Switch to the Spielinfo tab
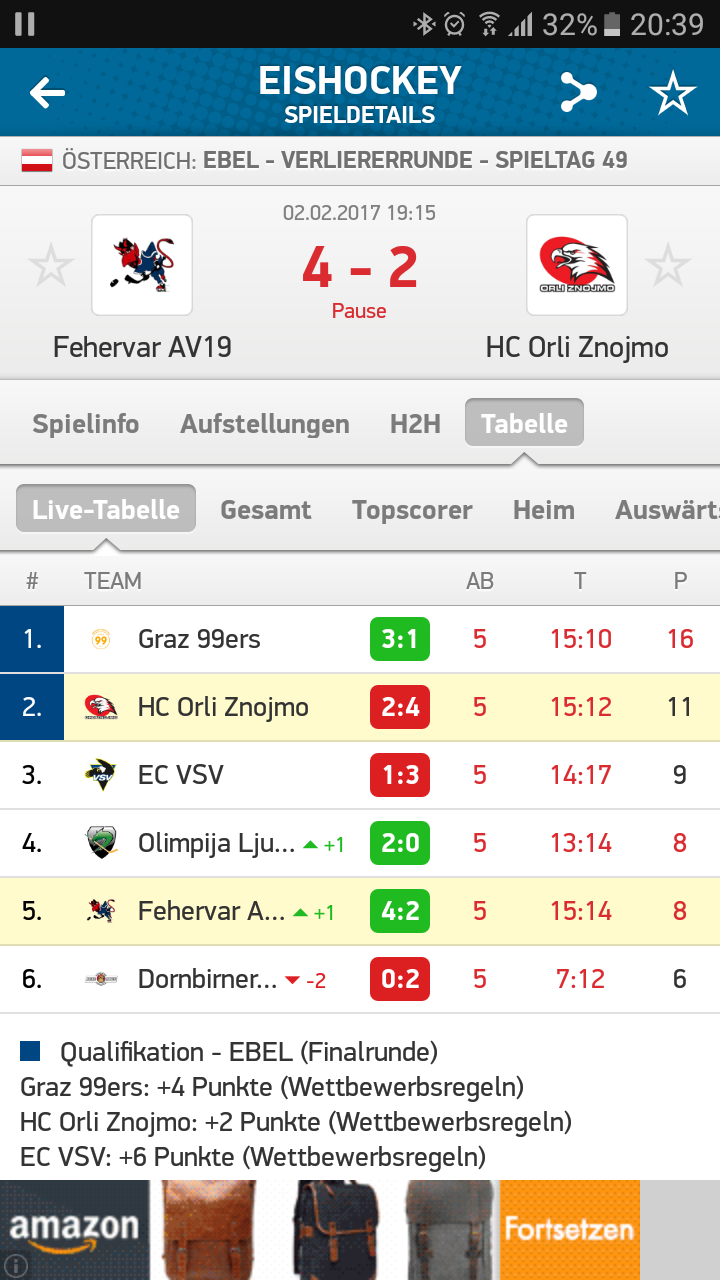Screen dimensions: 720x1280 (86, 424)
